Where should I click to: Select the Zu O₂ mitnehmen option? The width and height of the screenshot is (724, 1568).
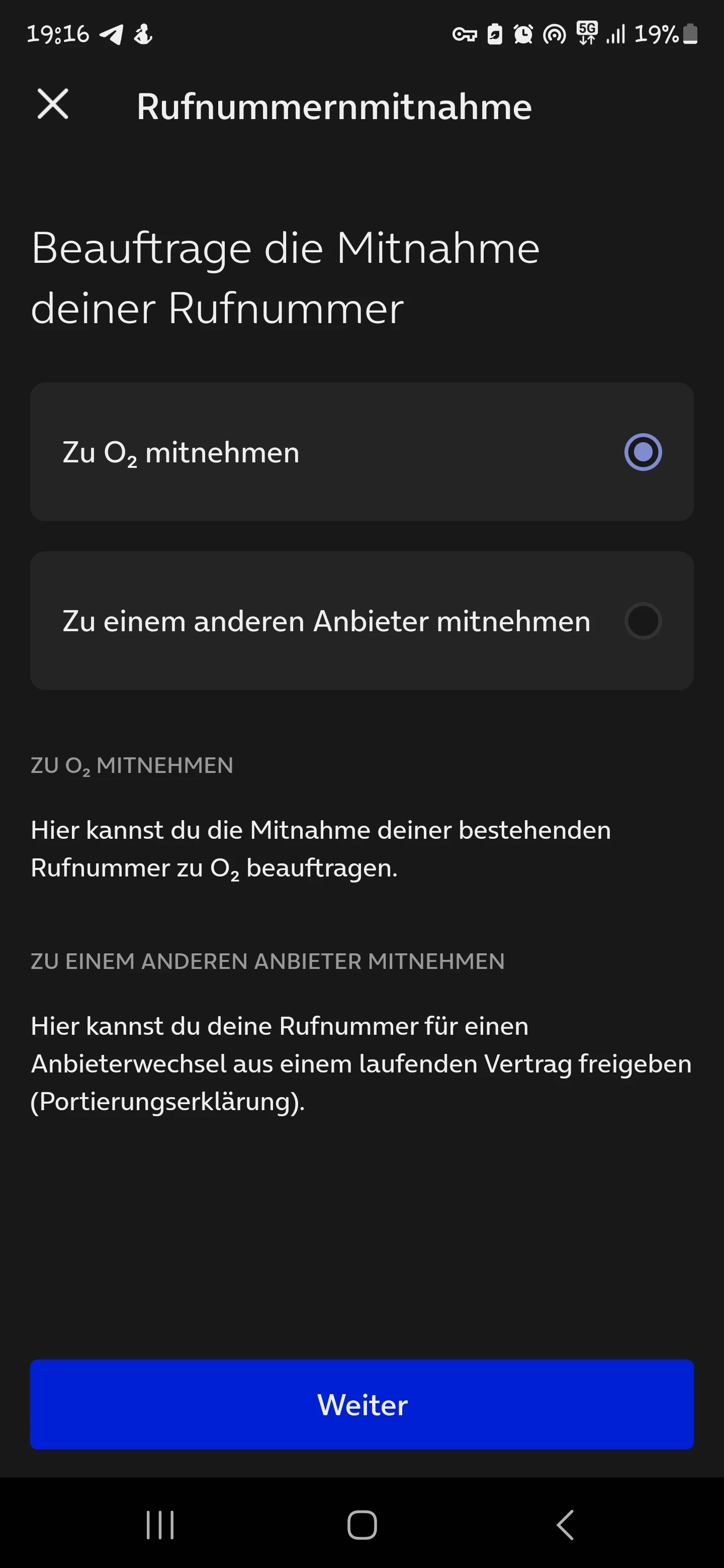pos(643,452)
